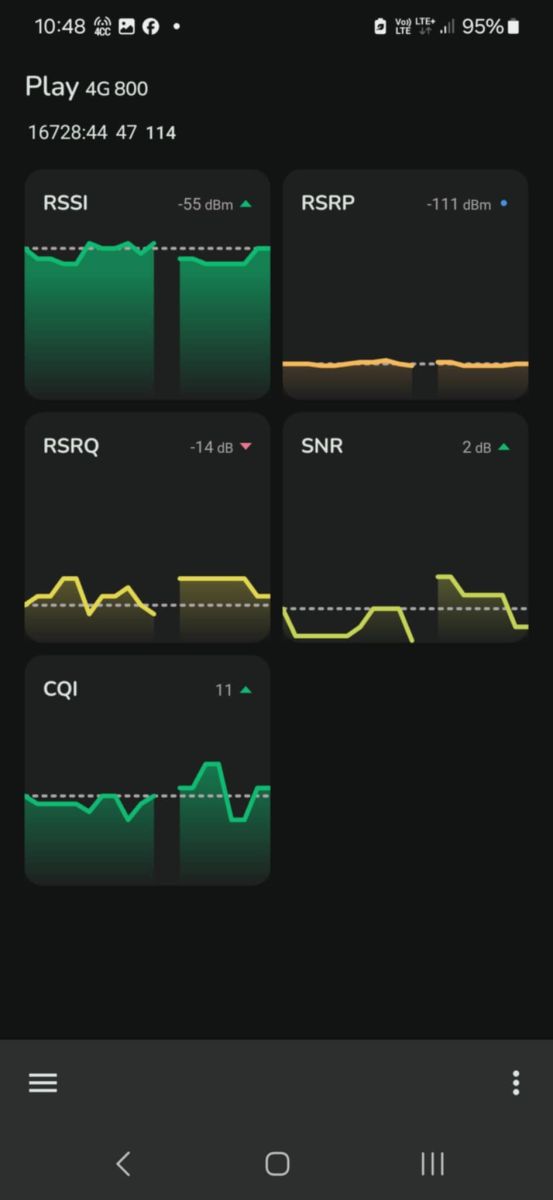The image size is (553, 1200).
Task: Open the RSSI signal chart card
Action: [x=147, y=284]
